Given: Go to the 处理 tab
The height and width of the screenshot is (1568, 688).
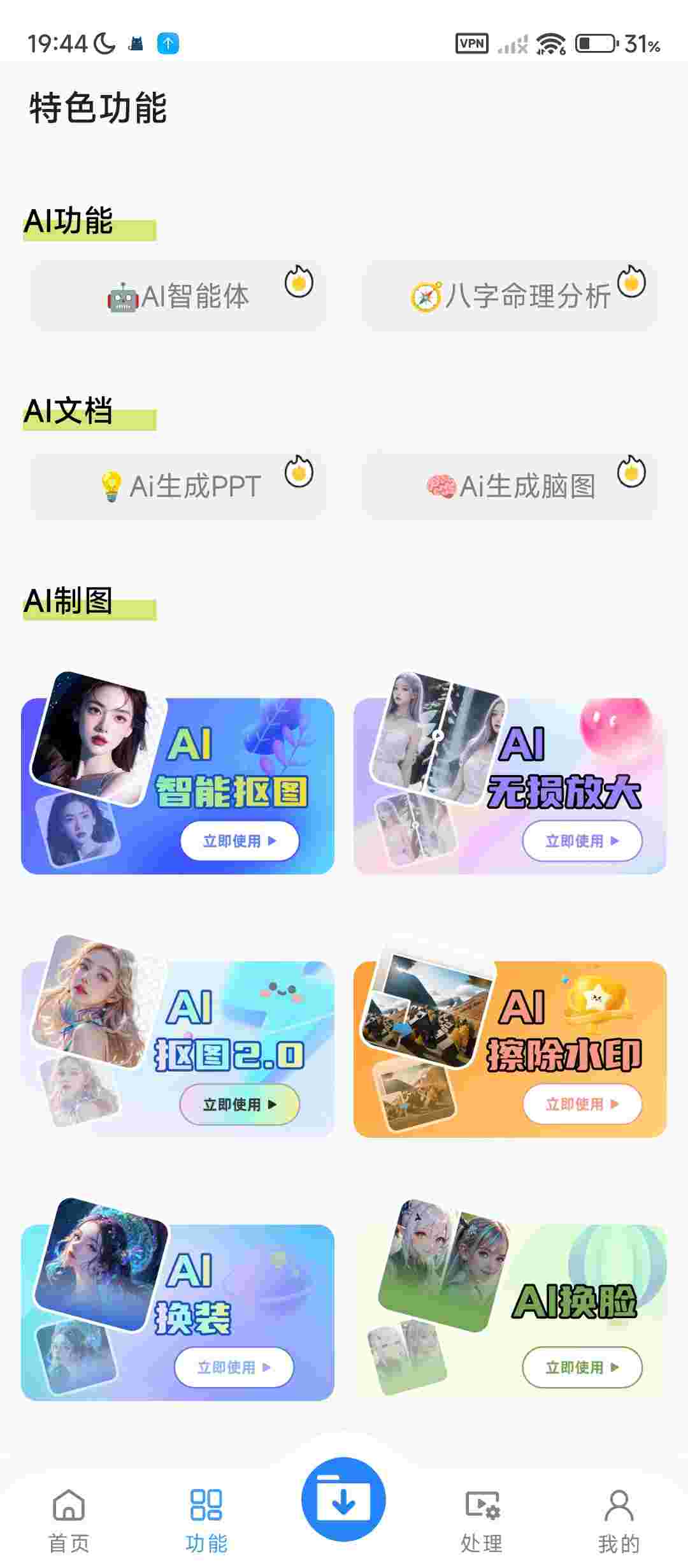Looking at the screenshot, I should [482, 1520].
